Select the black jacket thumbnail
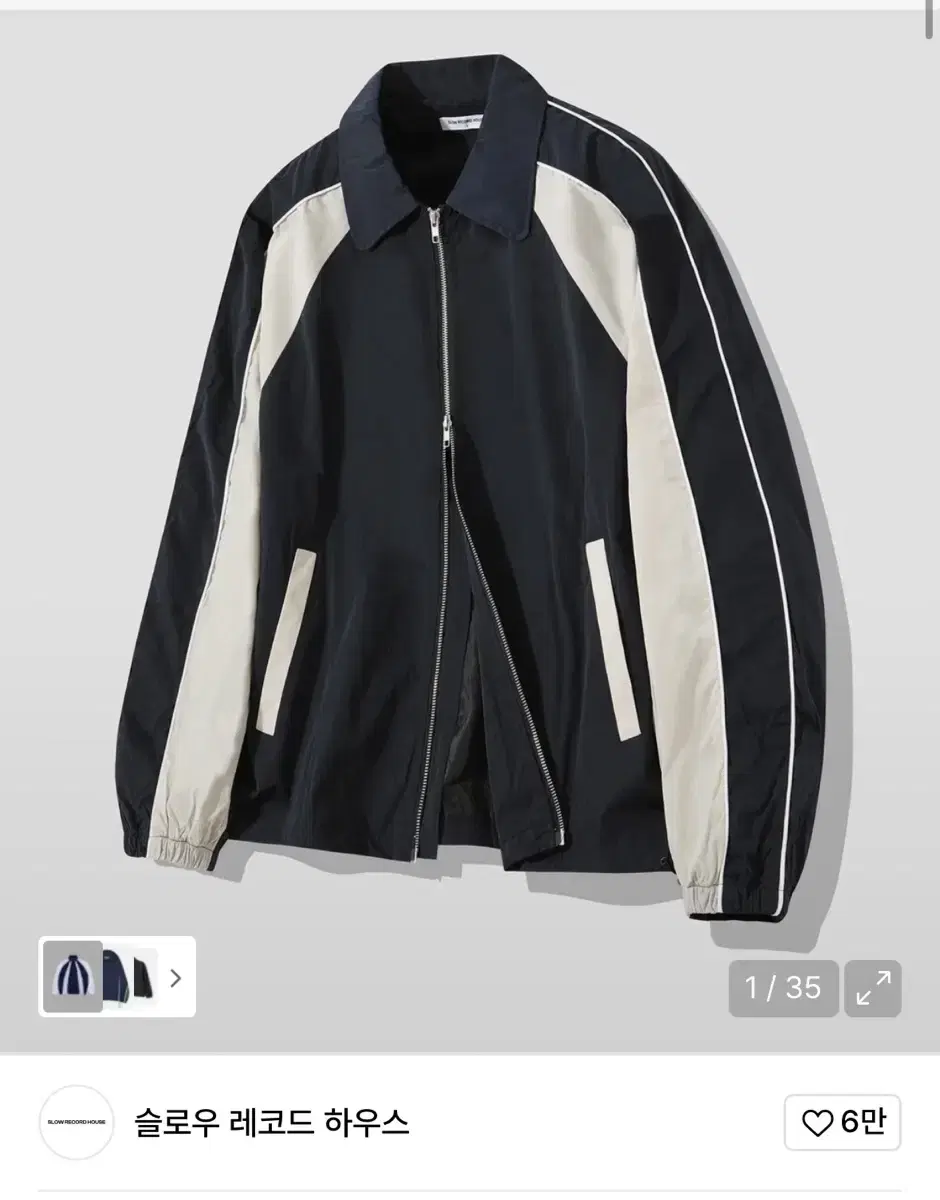 point(143,978)
